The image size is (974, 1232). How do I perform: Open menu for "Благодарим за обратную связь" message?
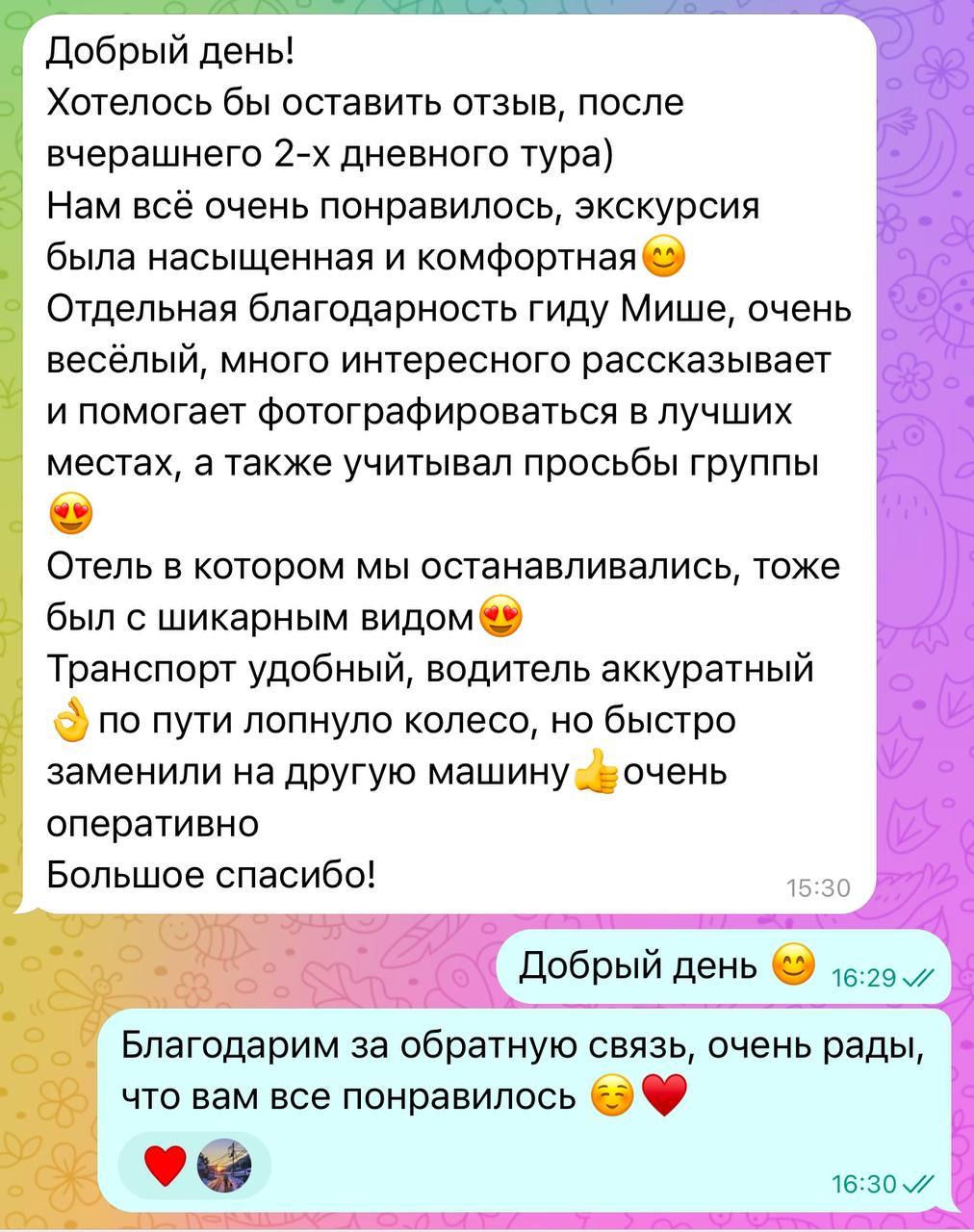525,1070
